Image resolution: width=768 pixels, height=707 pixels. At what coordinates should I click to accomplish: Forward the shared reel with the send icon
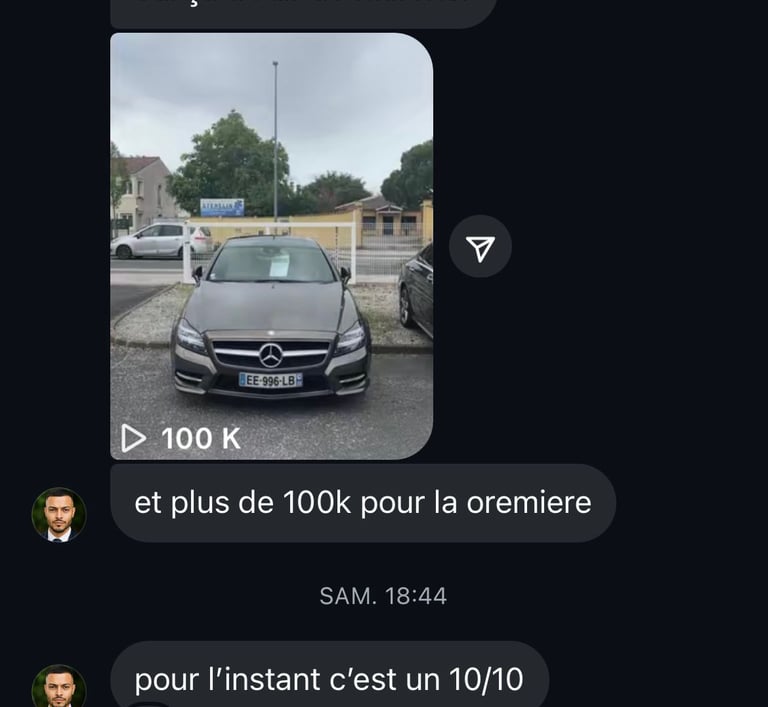(480, 246)
